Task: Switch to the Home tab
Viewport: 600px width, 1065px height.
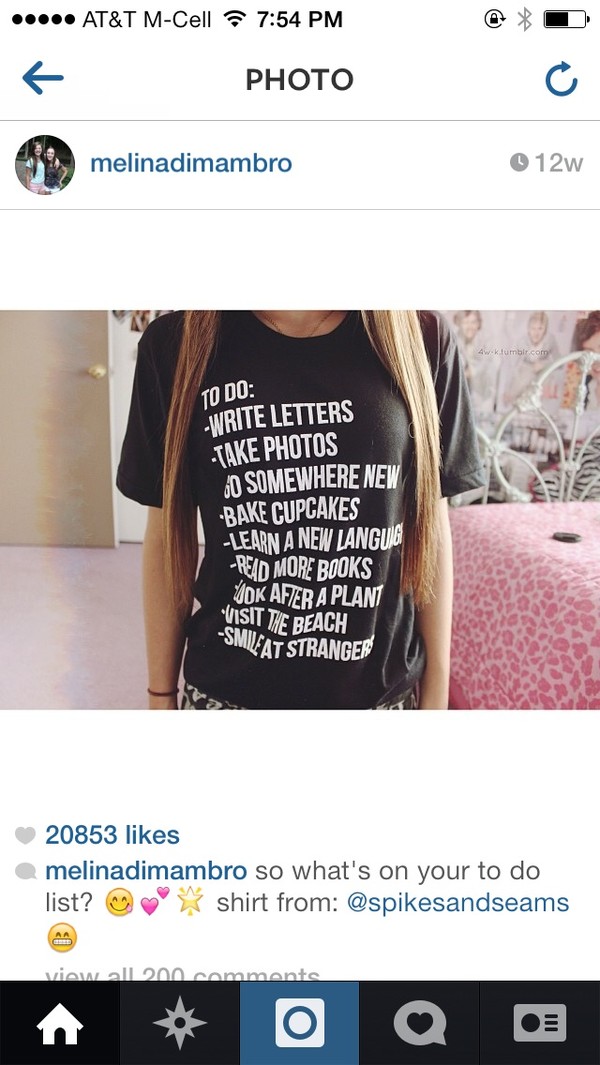Action: (x=60, y=1023)
